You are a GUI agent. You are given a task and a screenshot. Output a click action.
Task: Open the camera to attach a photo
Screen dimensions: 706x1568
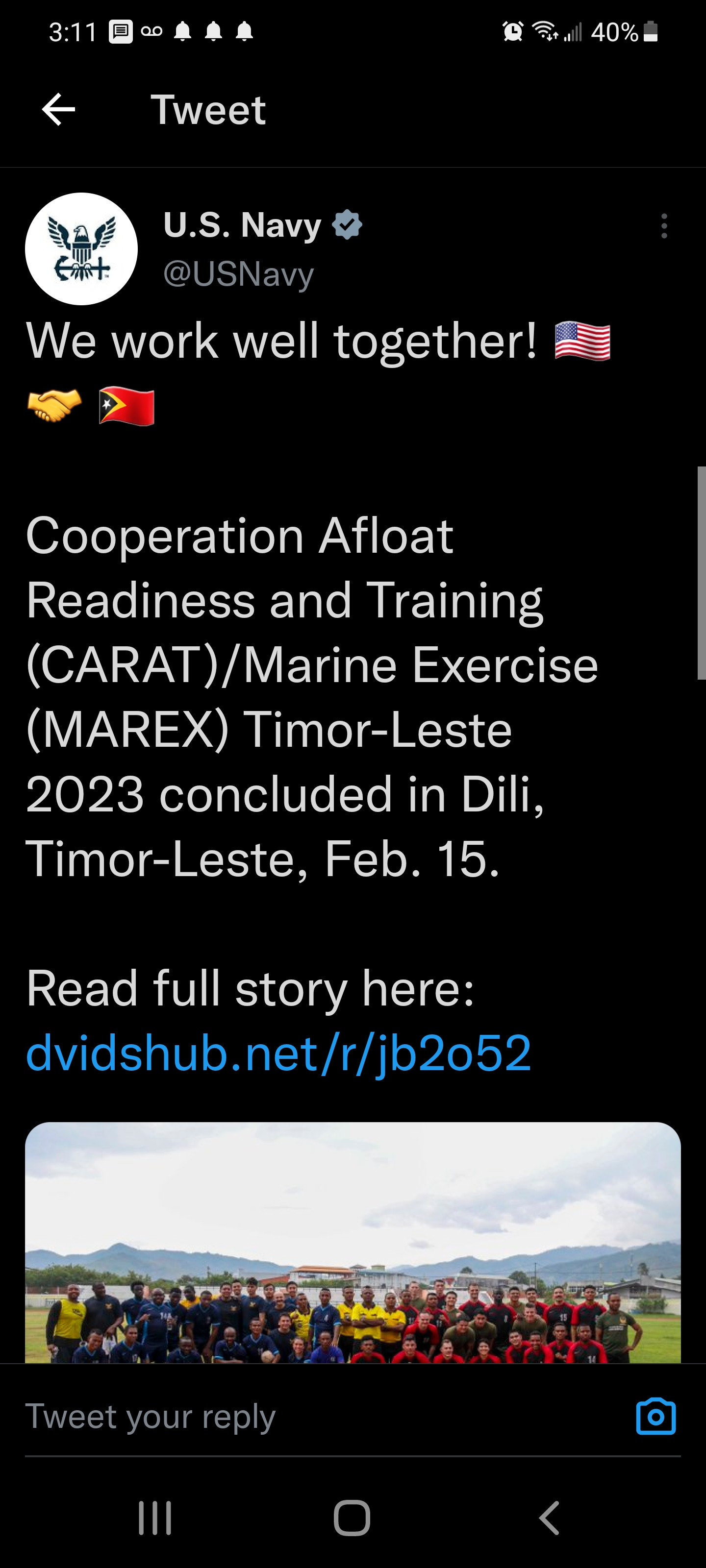[656, 1416]
